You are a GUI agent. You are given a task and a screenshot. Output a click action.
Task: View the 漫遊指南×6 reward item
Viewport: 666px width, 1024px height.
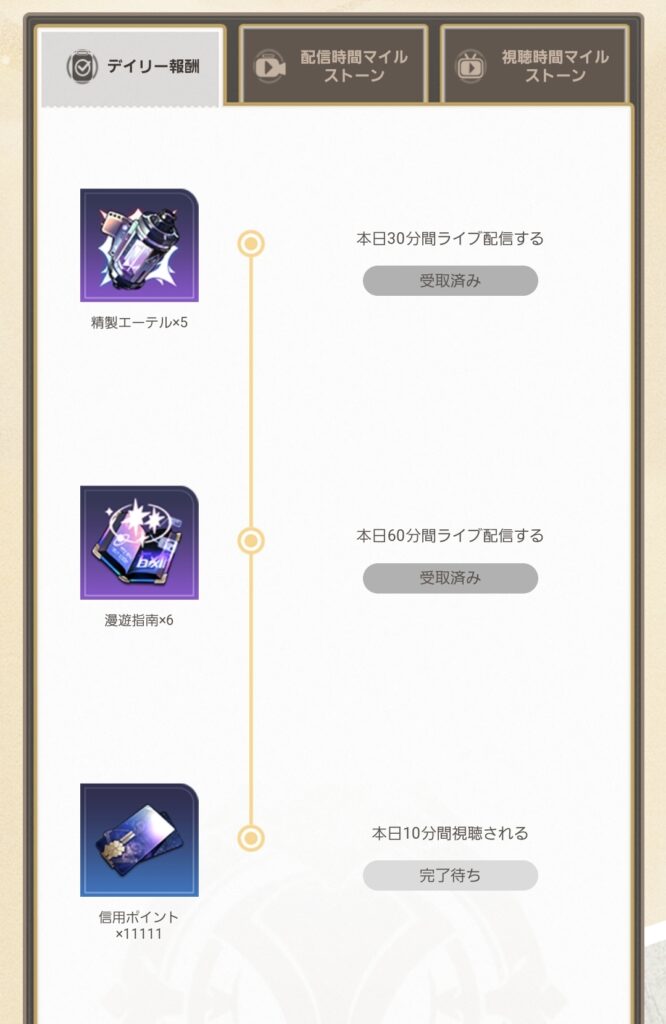coord(139,543)
